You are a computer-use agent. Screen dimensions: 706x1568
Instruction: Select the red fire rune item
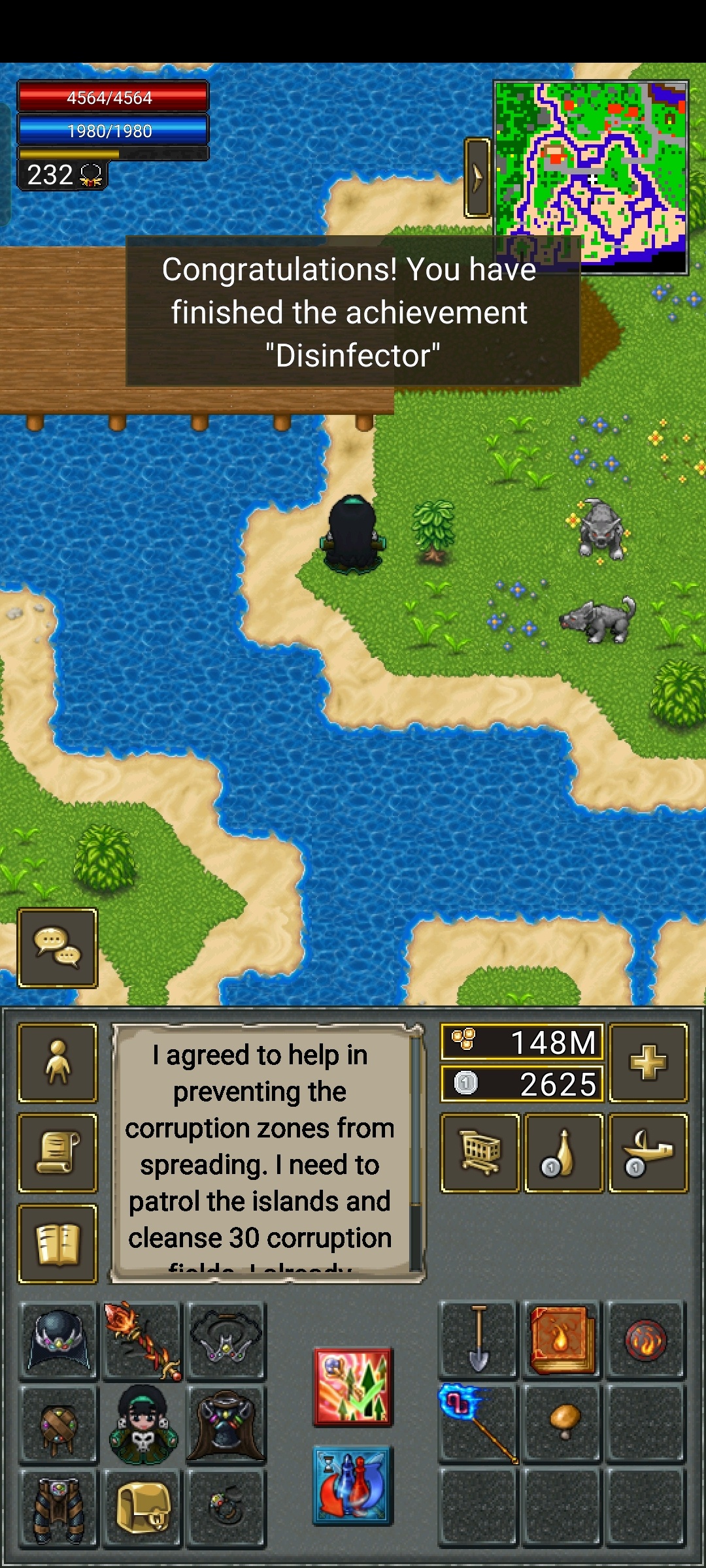pyautogui.click(x=645, y=1339)
